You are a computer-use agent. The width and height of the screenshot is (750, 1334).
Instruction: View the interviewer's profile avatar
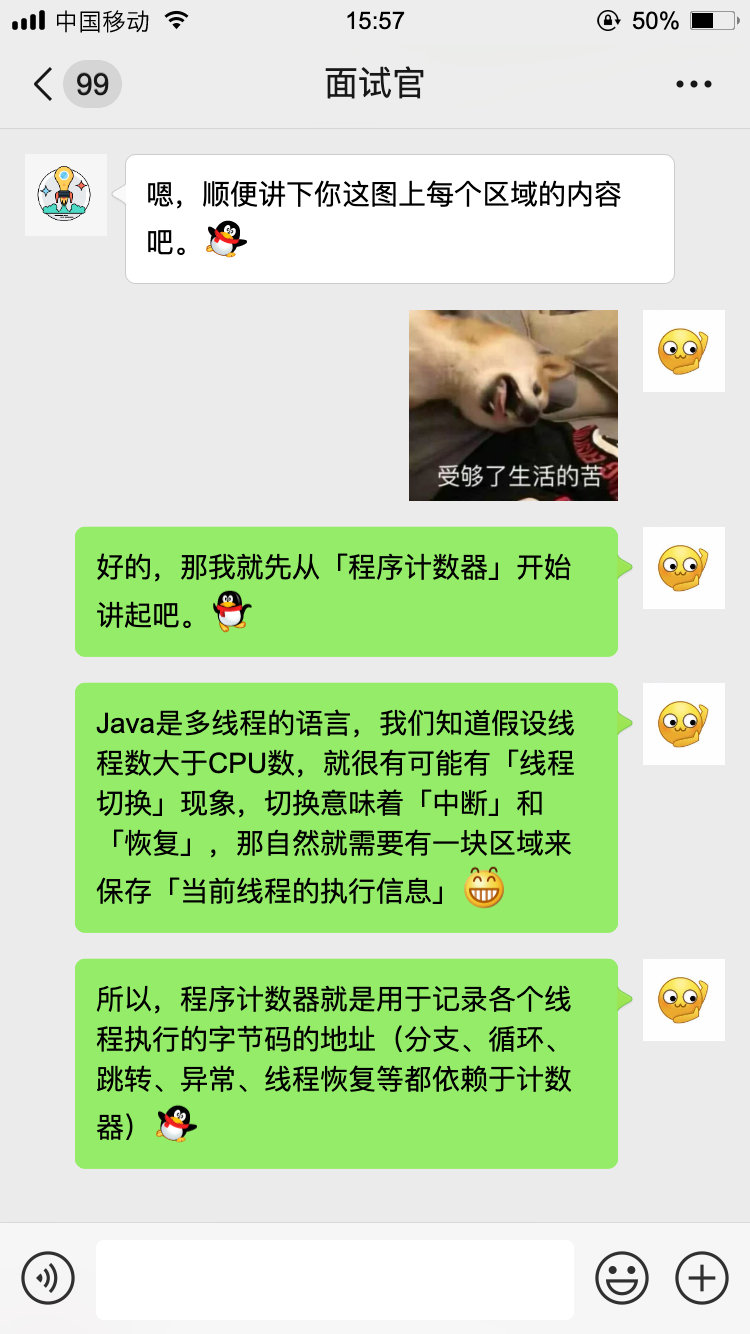[65, 195]
